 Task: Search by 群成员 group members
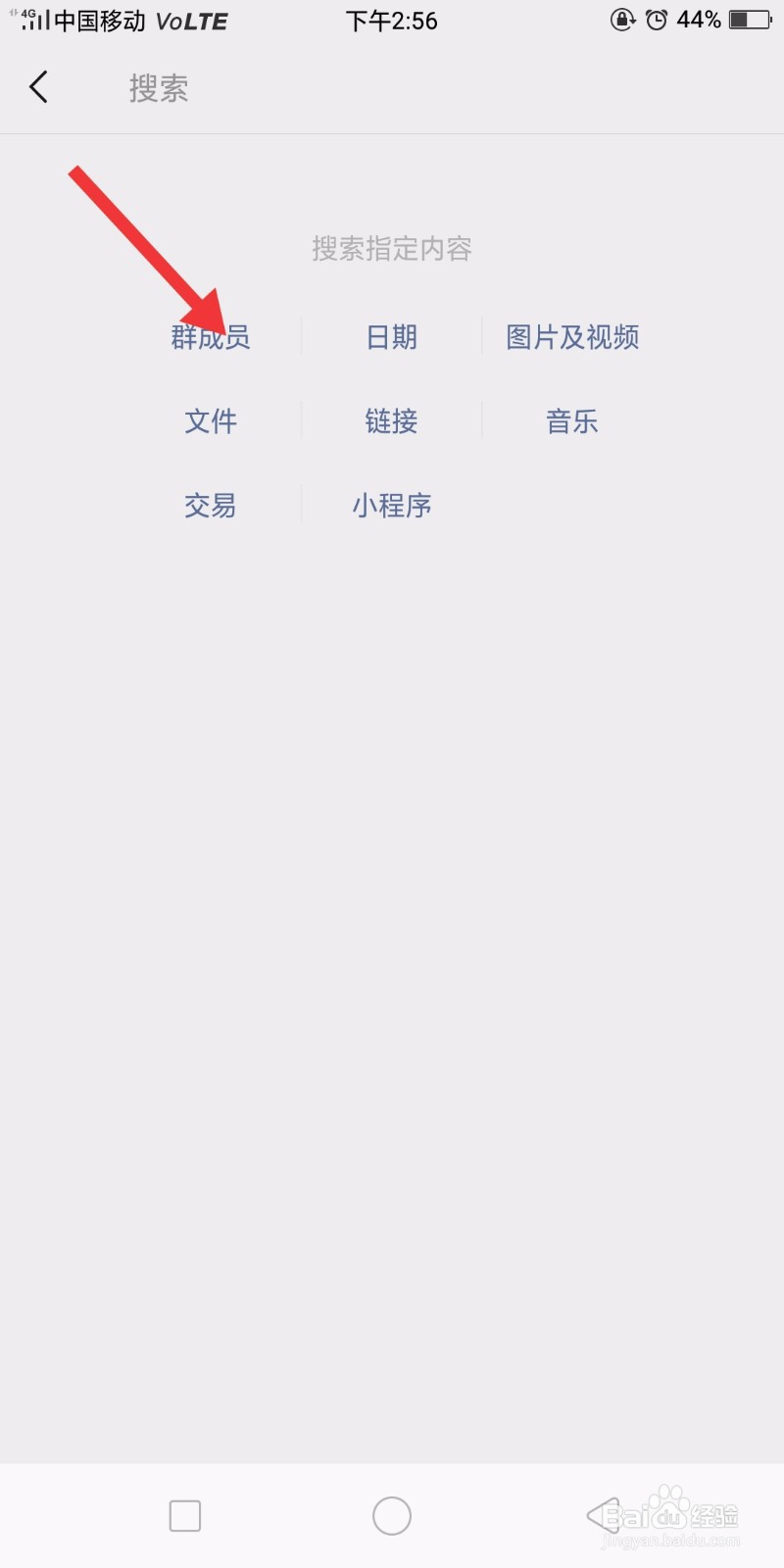coord(211,337)
